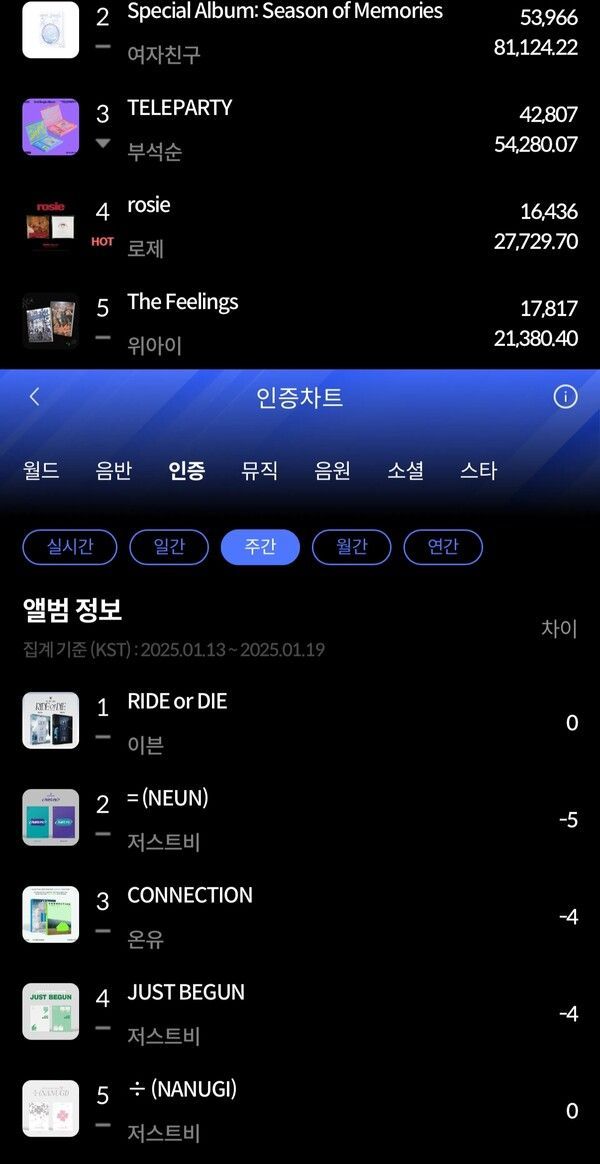Select the 일간 chip
Viewport: 600px width, 1164px height.
click(x=169, y=547)
